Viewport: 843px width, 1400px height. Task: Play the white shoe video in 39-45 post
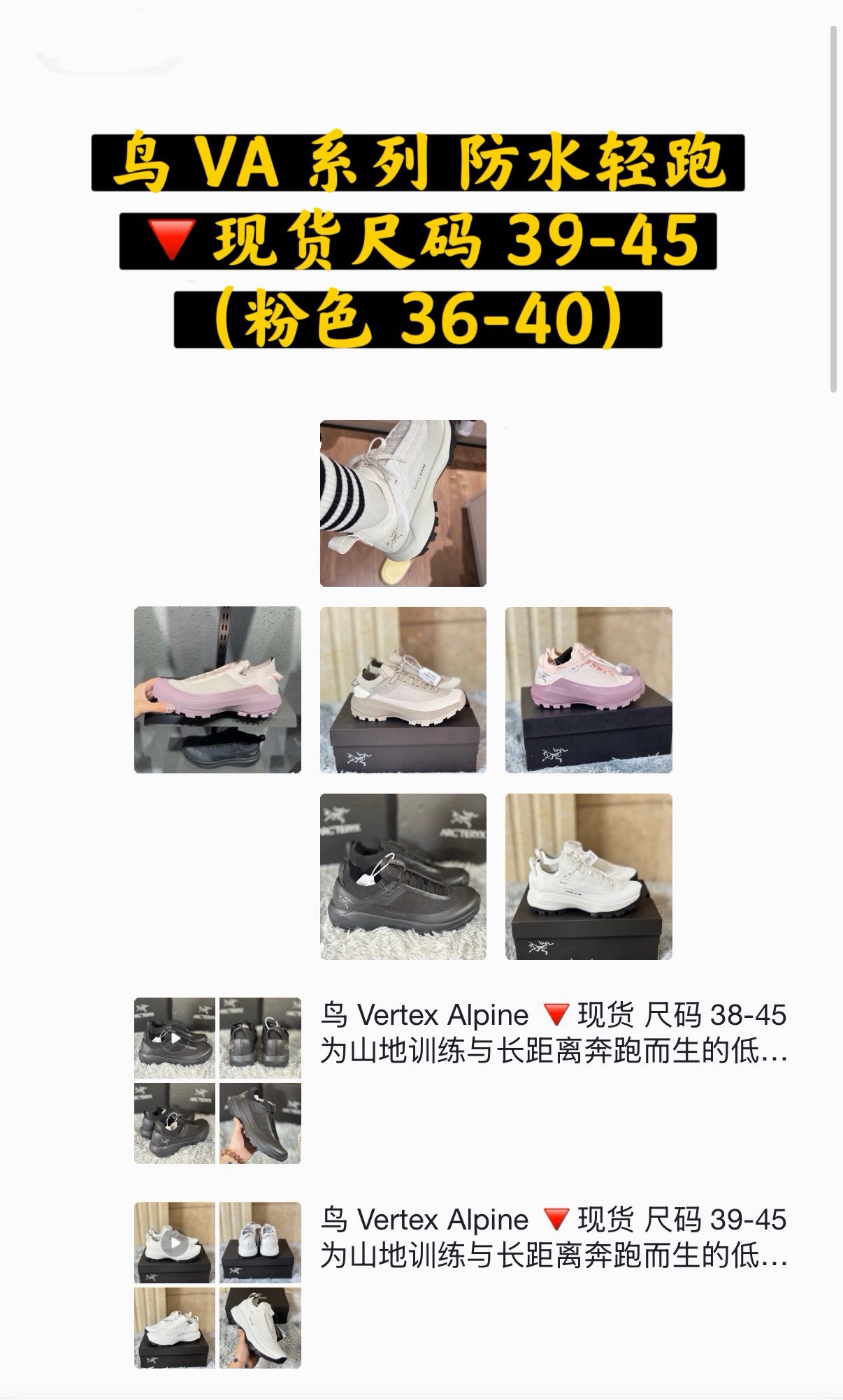[175, 1243]
